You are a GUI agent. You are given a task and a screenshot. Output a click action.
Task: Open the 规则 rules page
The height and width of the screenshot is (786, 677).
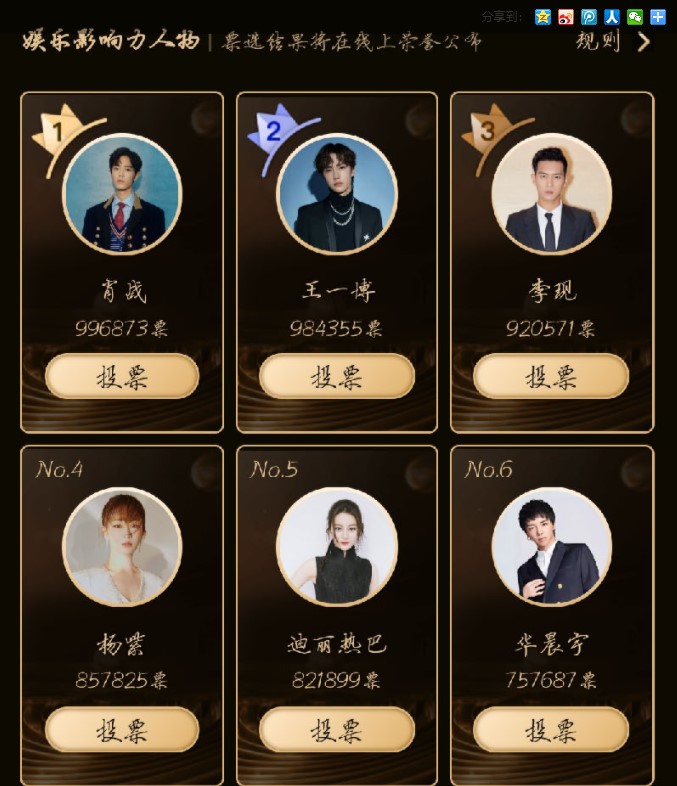point(612,42)
